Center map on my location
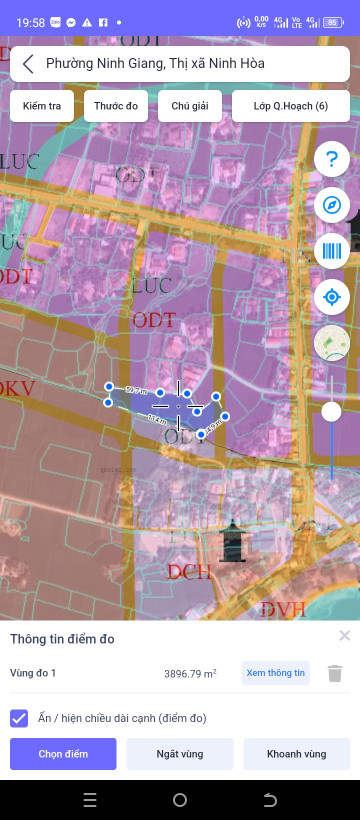This screenshot has width=360, height=820. (332, 297)
